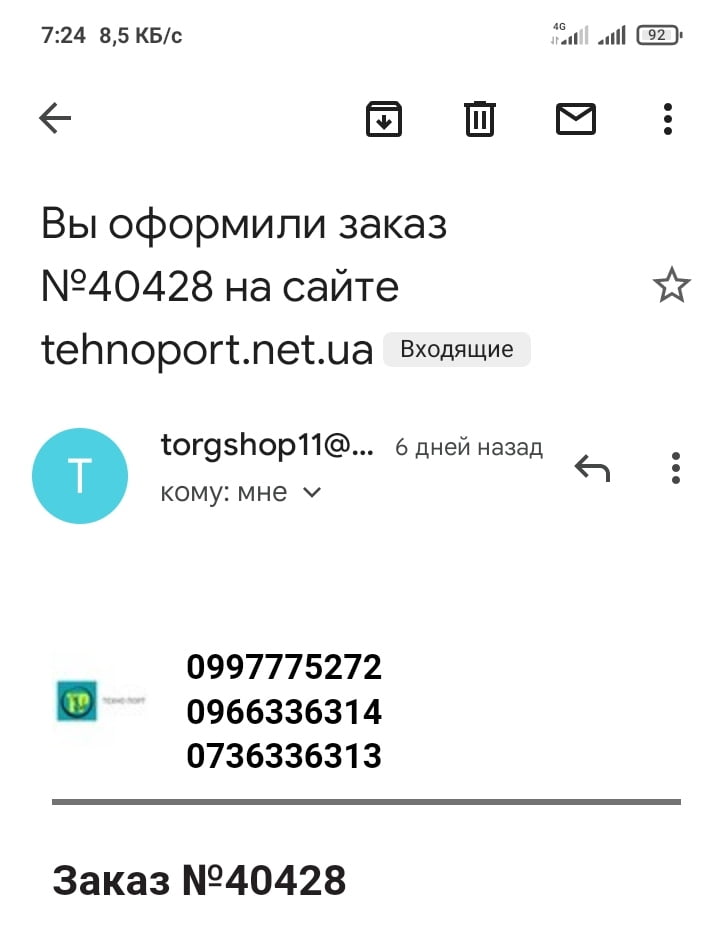The image size is (720, 927).
Task: Reply to torgshop11's message
Action: coord(592,467)
